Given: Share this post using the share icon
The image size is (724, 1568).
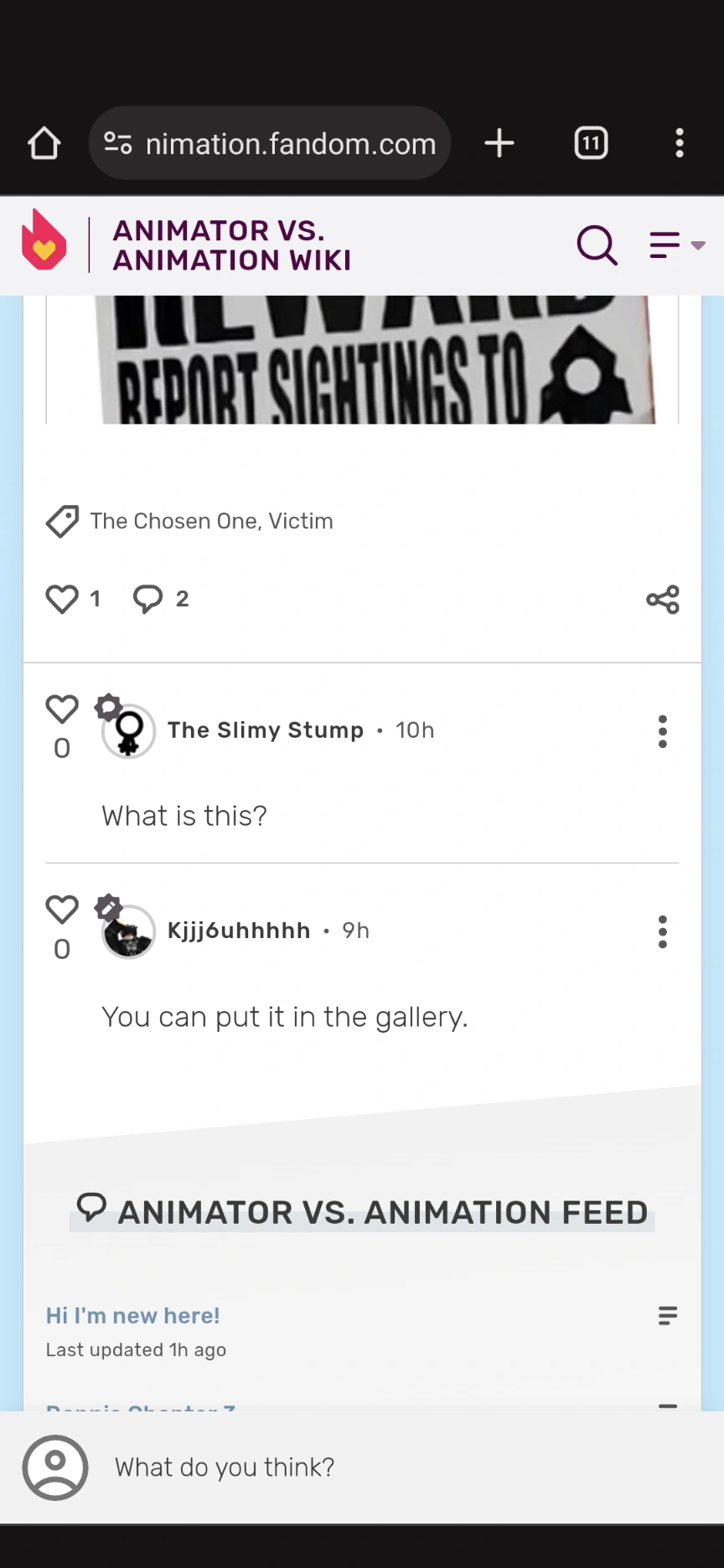Looking at the screenshot, I should tap(662, 599).
